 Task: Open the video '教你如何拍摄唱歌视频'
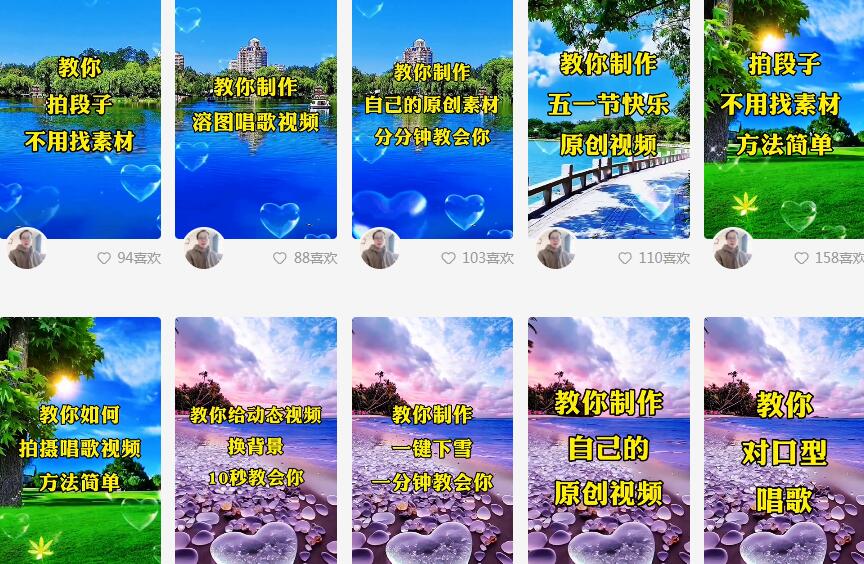coord(80,440)
